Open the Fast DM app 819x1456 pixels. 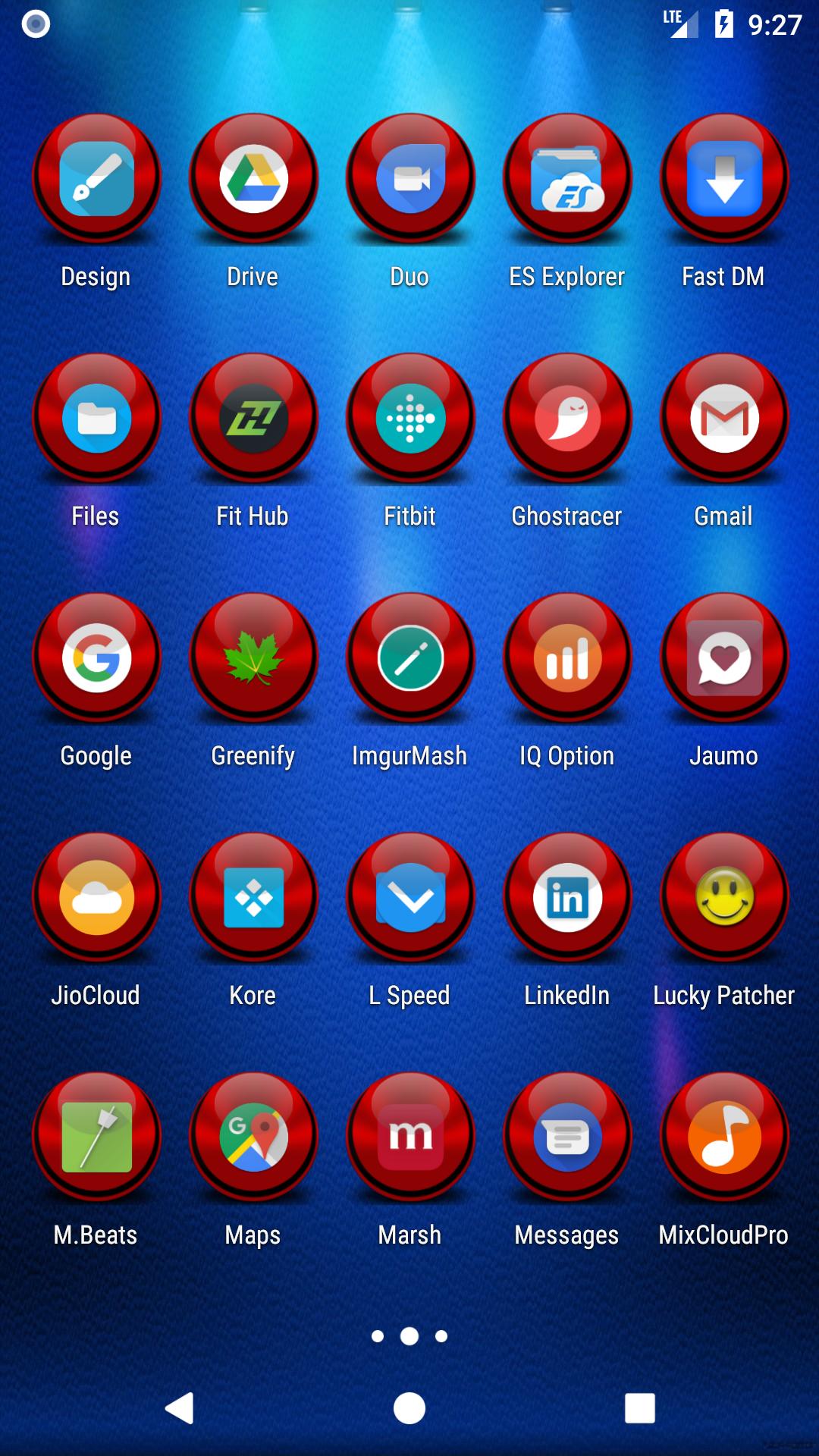coord(724,179)
